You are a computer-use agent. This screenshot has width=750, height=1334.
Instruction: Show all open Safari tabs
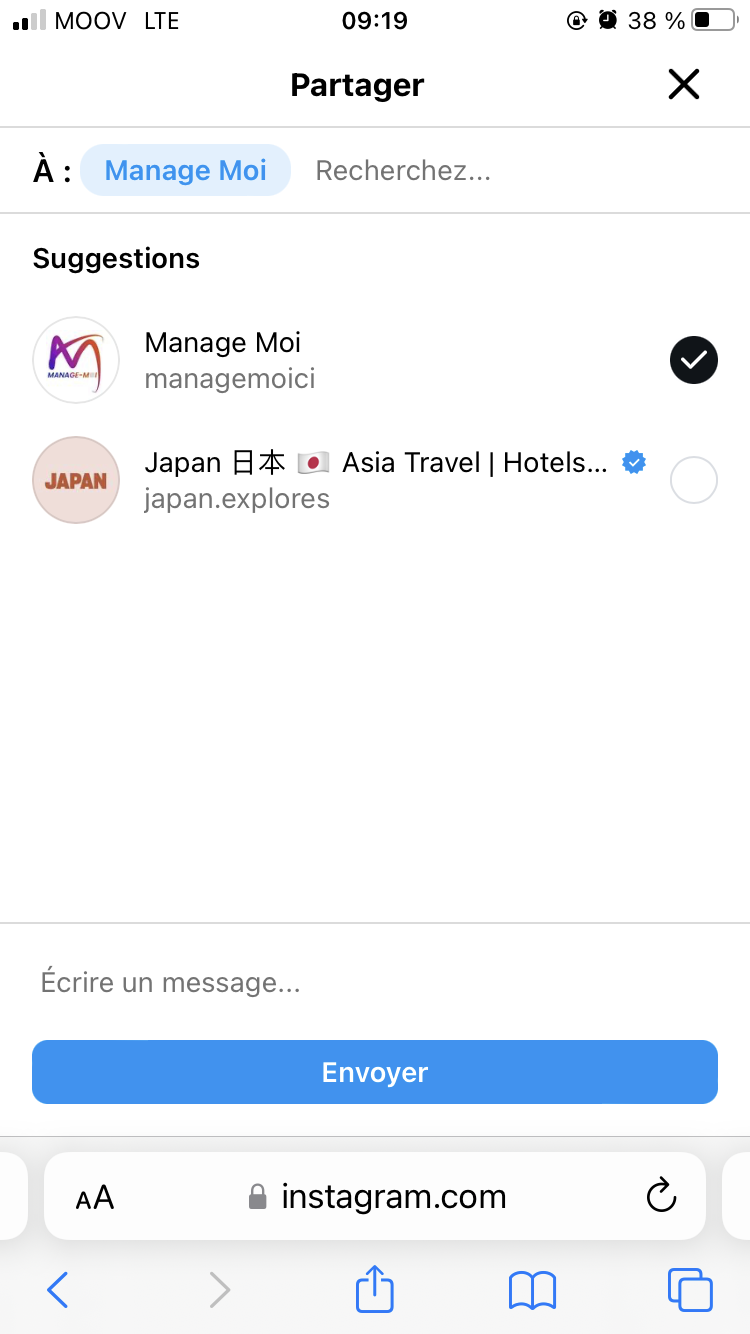point(689,1290)
